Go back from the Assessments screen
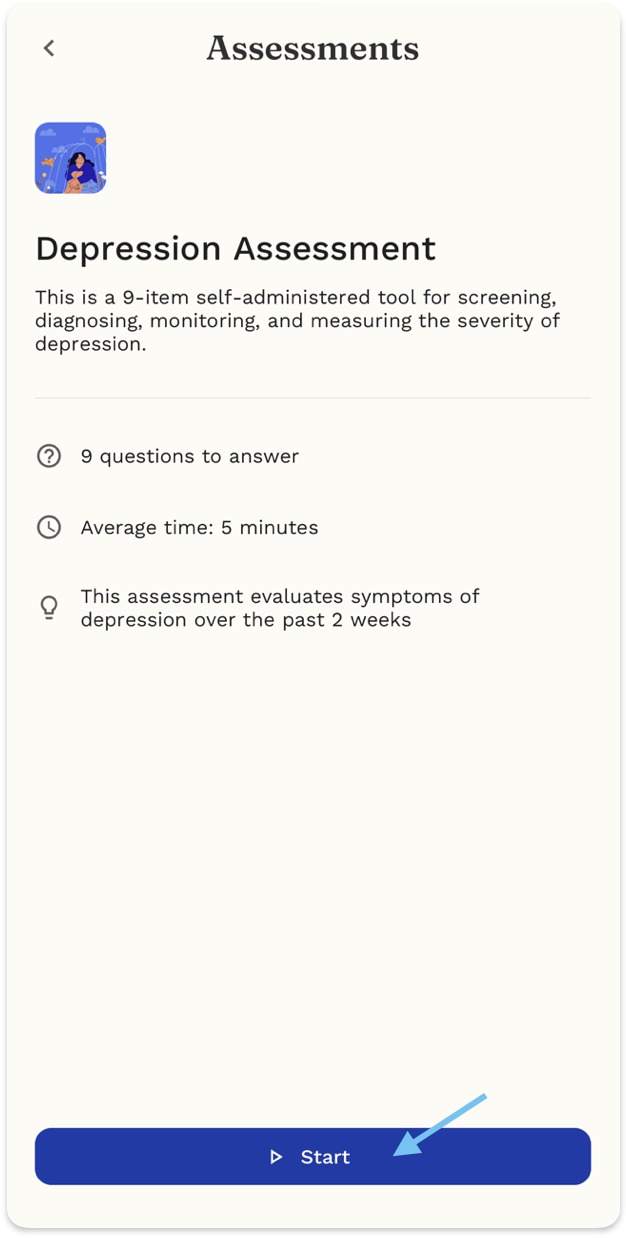The height and width of the screenshot is (1238, 626). pos(49,48)
